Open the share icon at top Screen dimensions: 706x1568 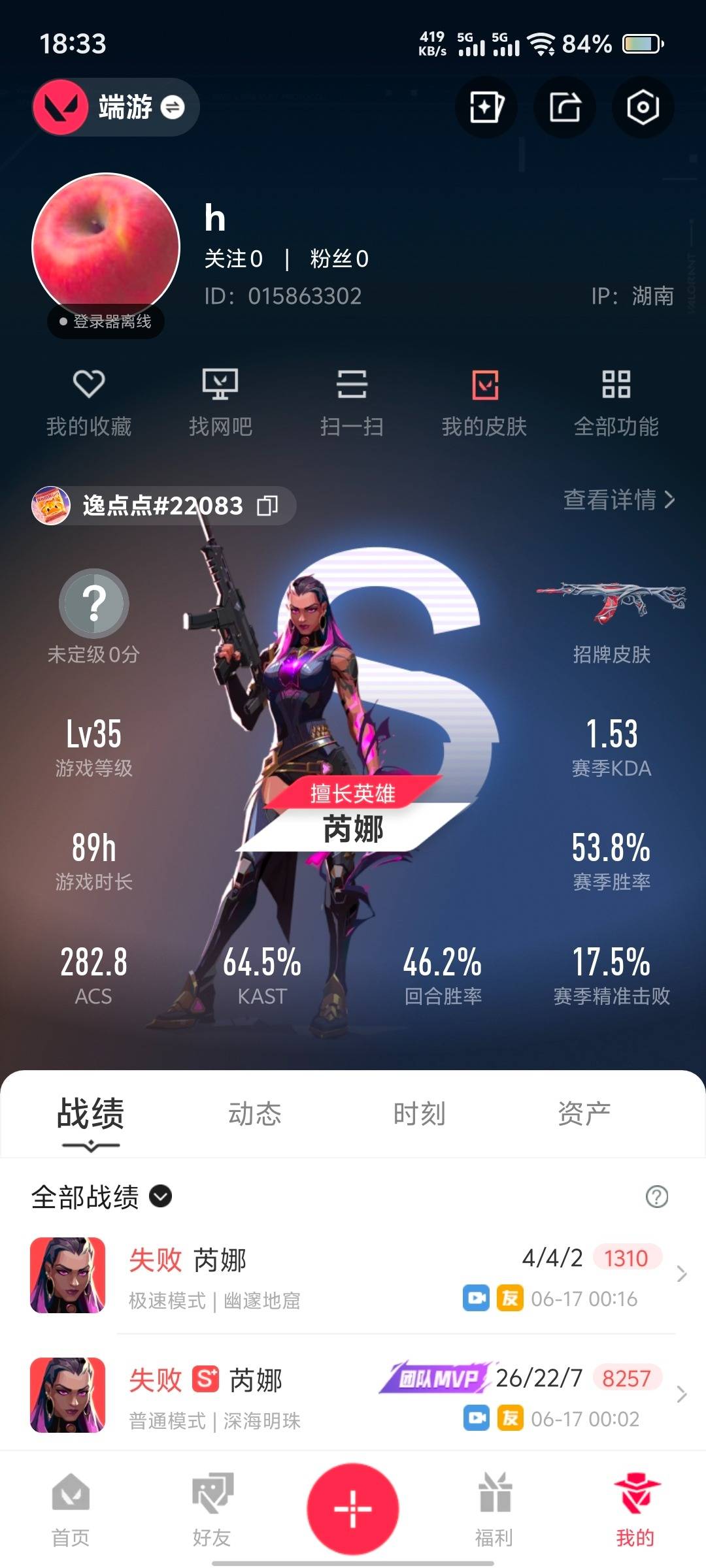click(x=564, y=107)
